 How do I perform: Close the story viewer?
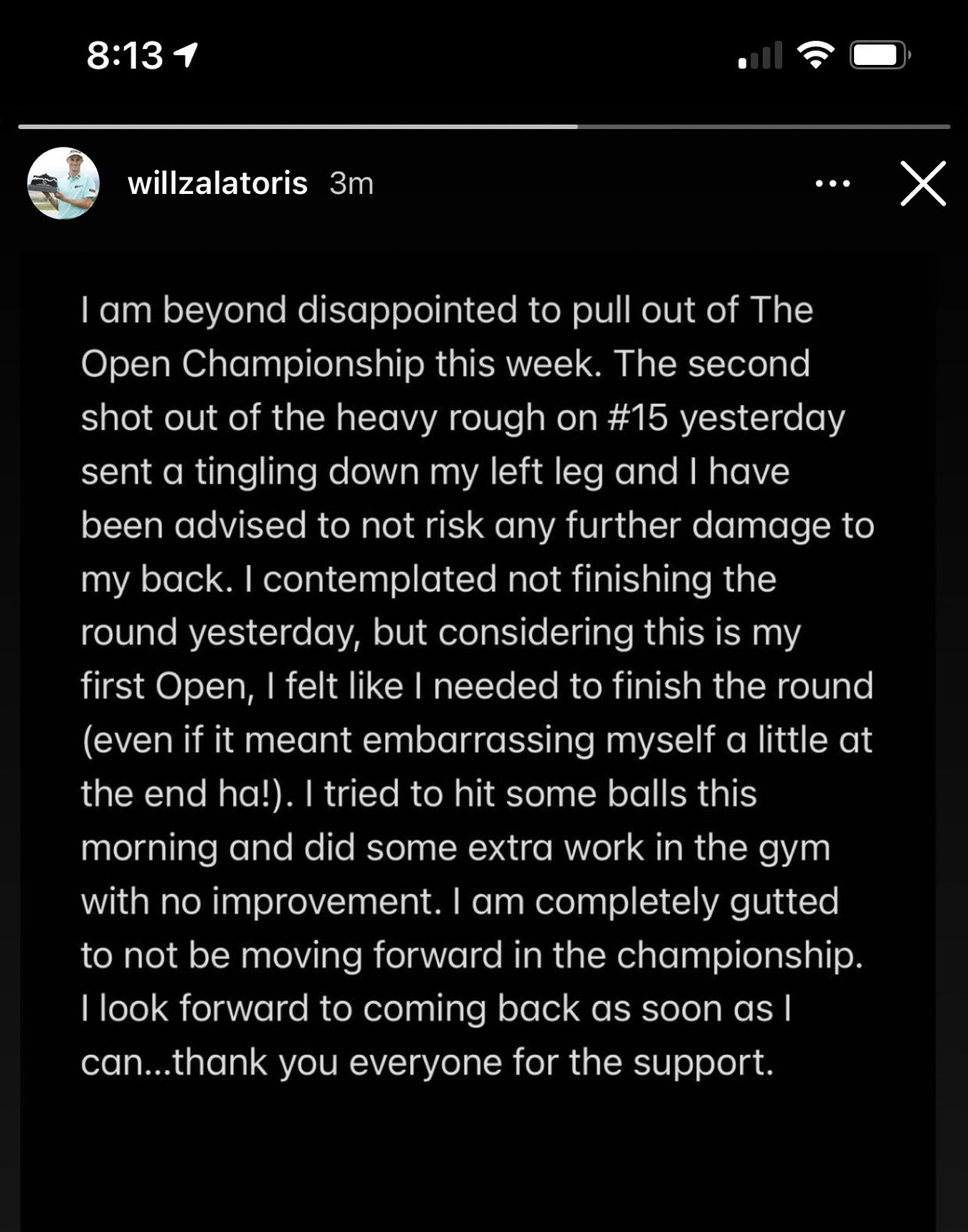click(x=923, y=183)
